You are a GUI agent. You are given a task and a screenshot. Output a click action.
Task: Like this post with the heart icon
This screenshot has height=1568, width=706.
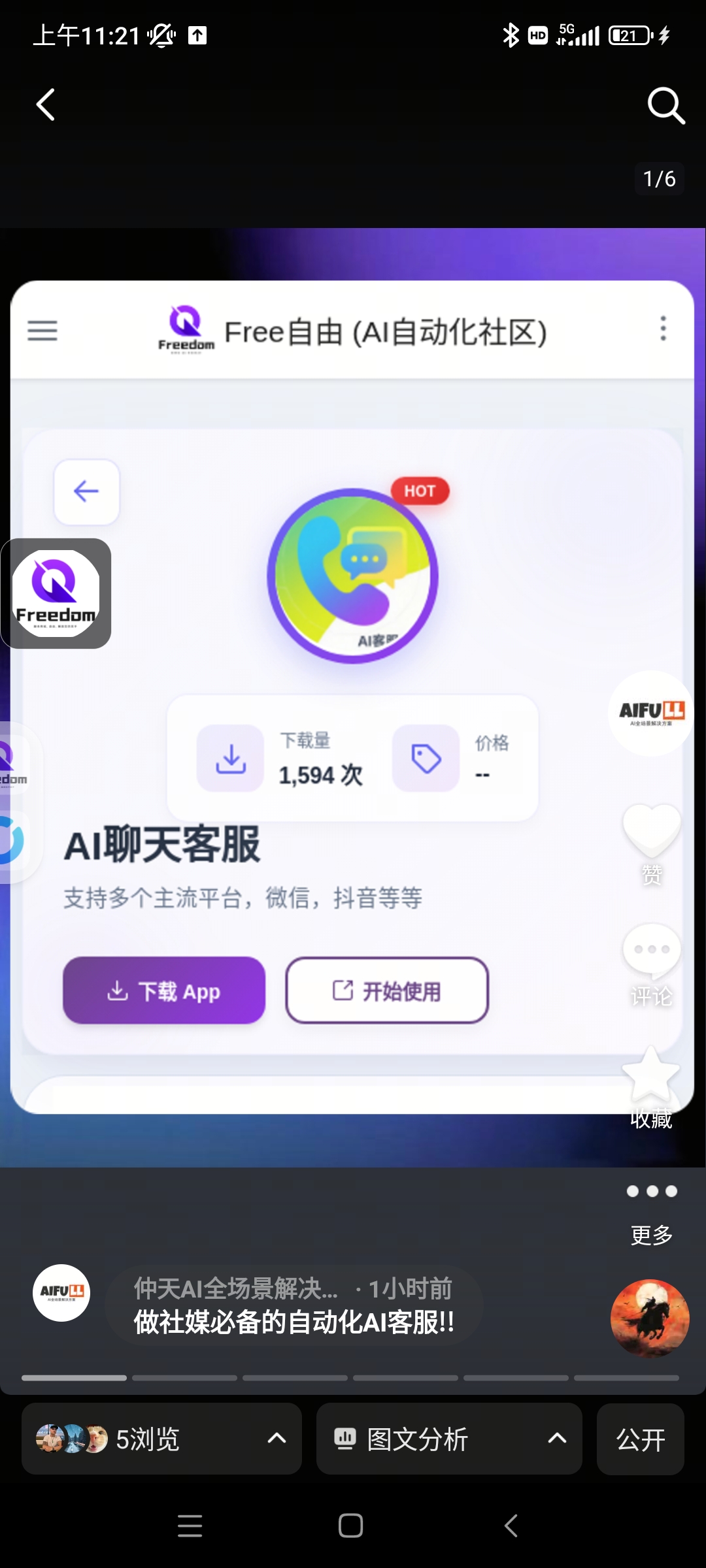(x=651, y=831)
